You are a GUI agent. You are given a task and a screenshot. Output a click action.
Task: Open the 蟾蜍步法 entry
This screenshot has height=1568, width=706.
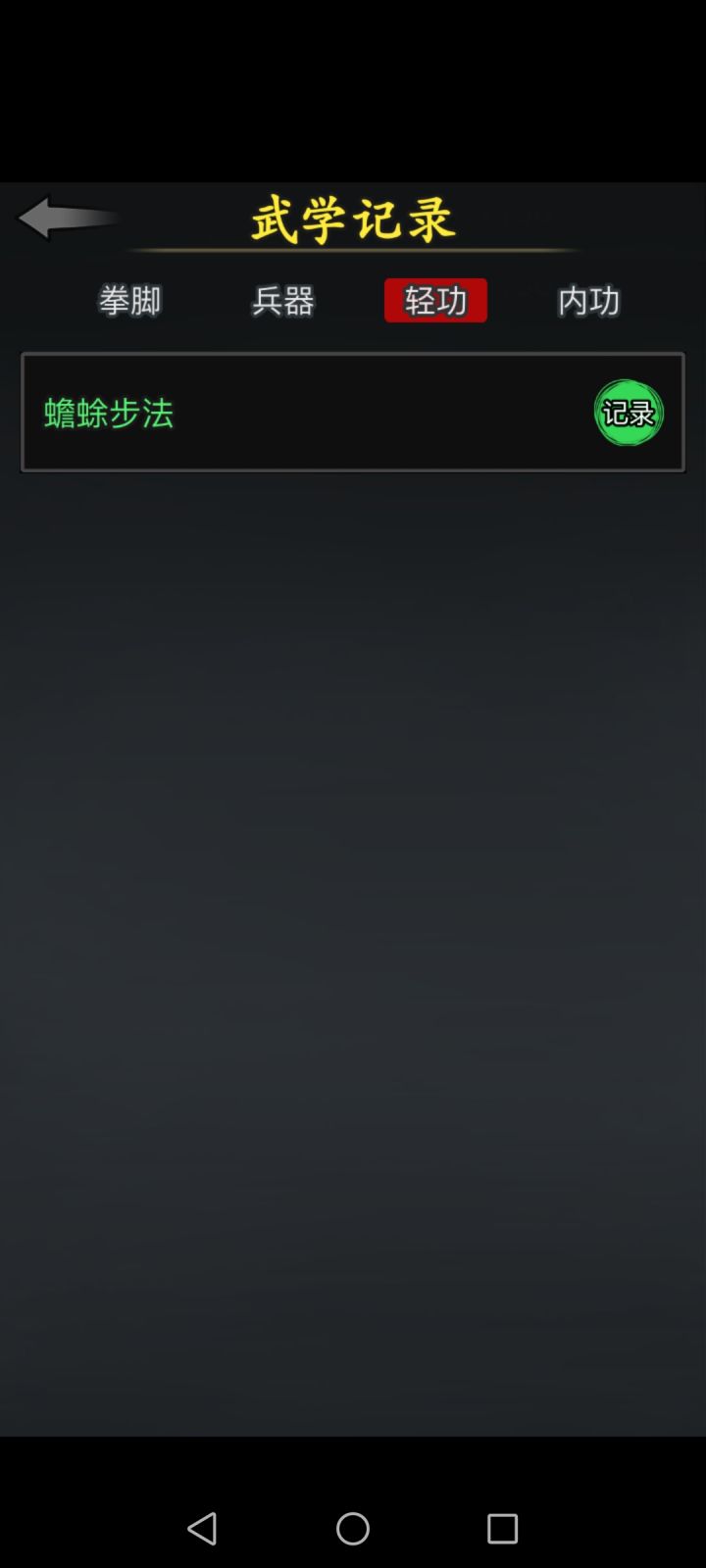pyautogui.click(x=353, y=413)
